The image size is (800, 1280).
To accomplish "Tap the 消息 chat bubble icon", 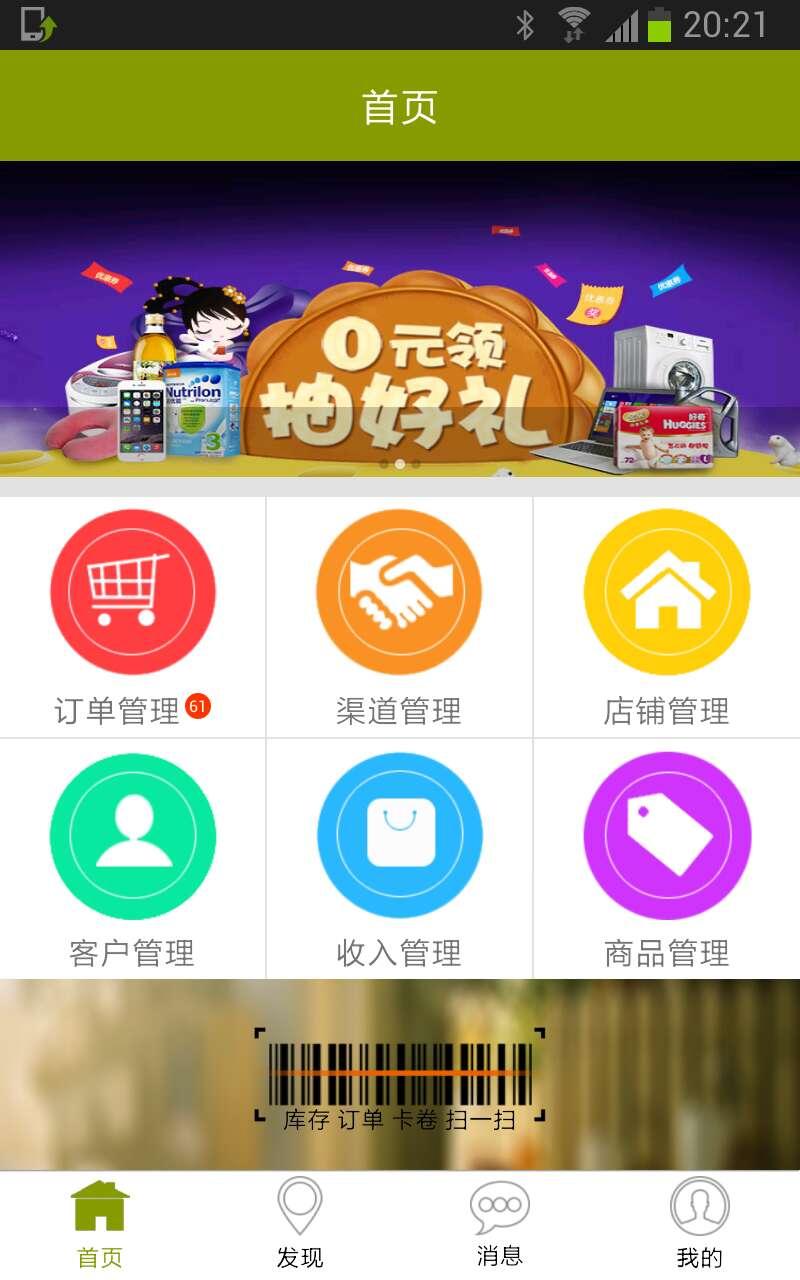I will click(x=499, y=1205).
